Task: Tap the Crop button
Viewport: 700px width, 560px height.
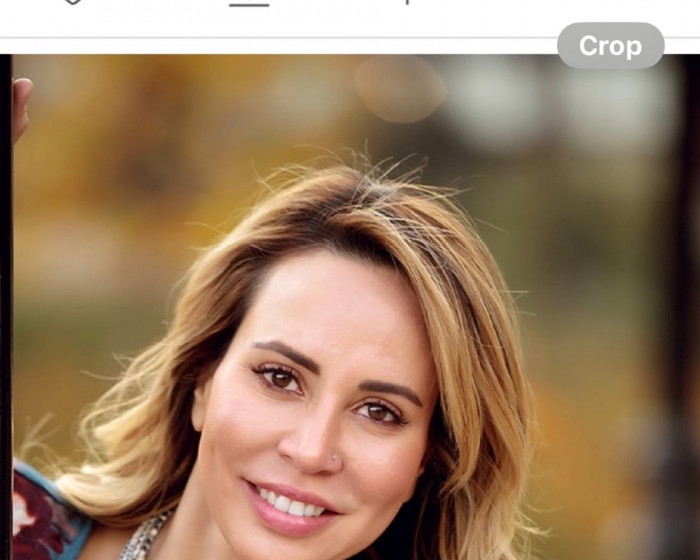Action: pyautogui.click(x=610, y=46)
